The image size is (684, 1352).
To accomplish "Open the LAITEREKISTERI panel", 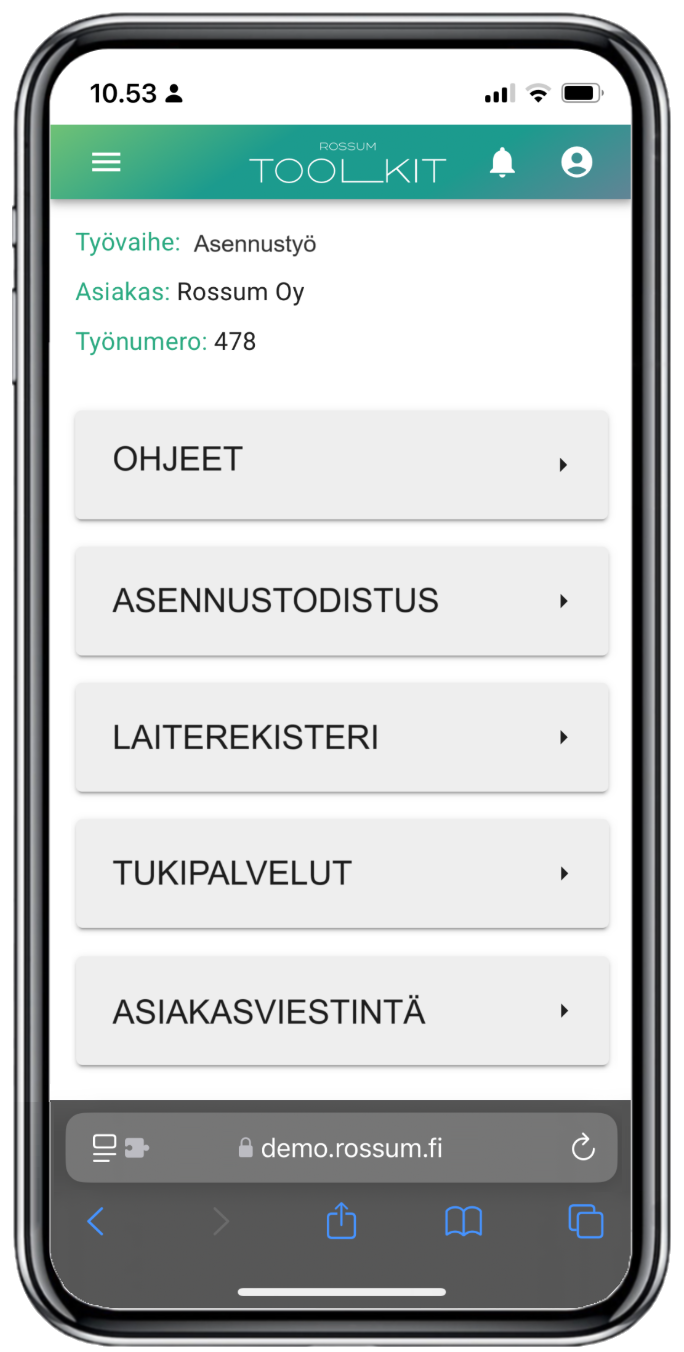I will coord(342,737).
